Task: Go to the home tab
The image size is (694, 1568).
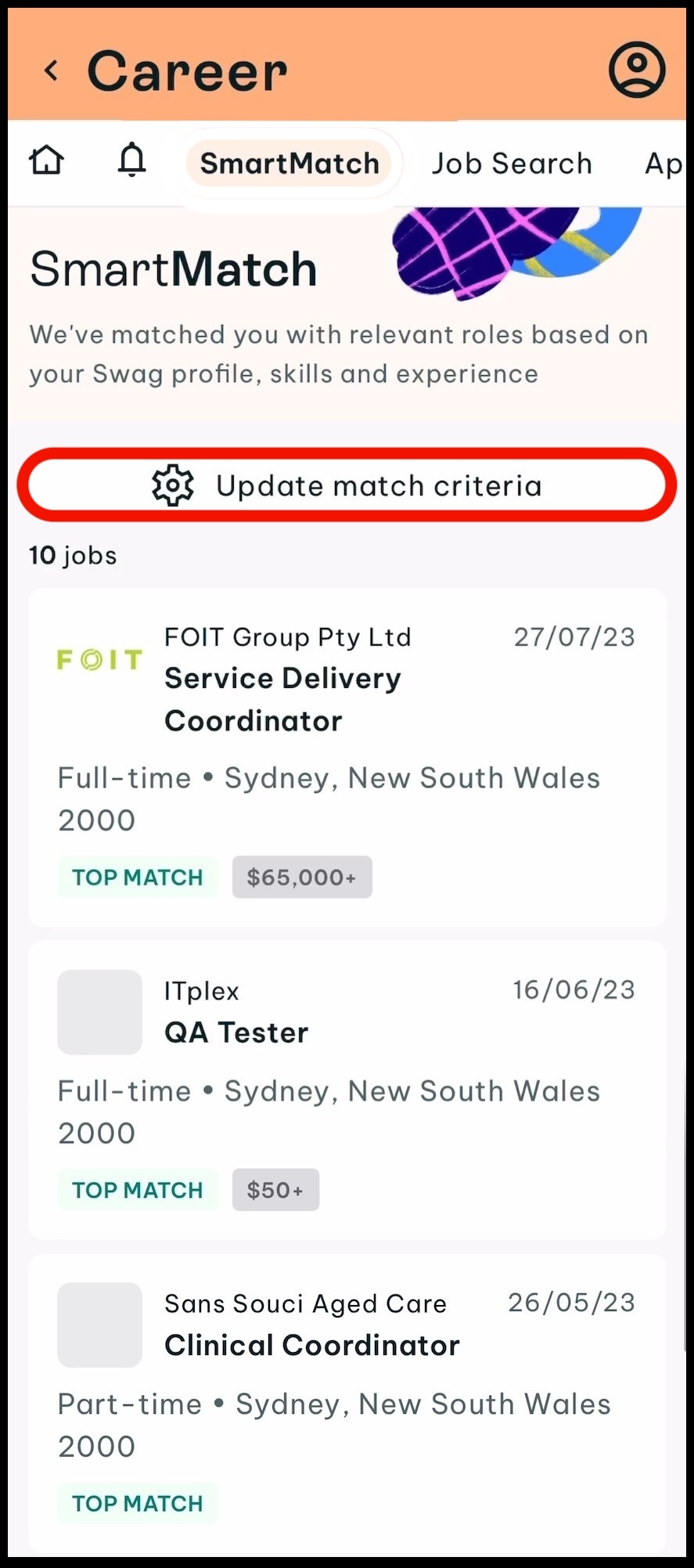Action: (x=46, y=161)
